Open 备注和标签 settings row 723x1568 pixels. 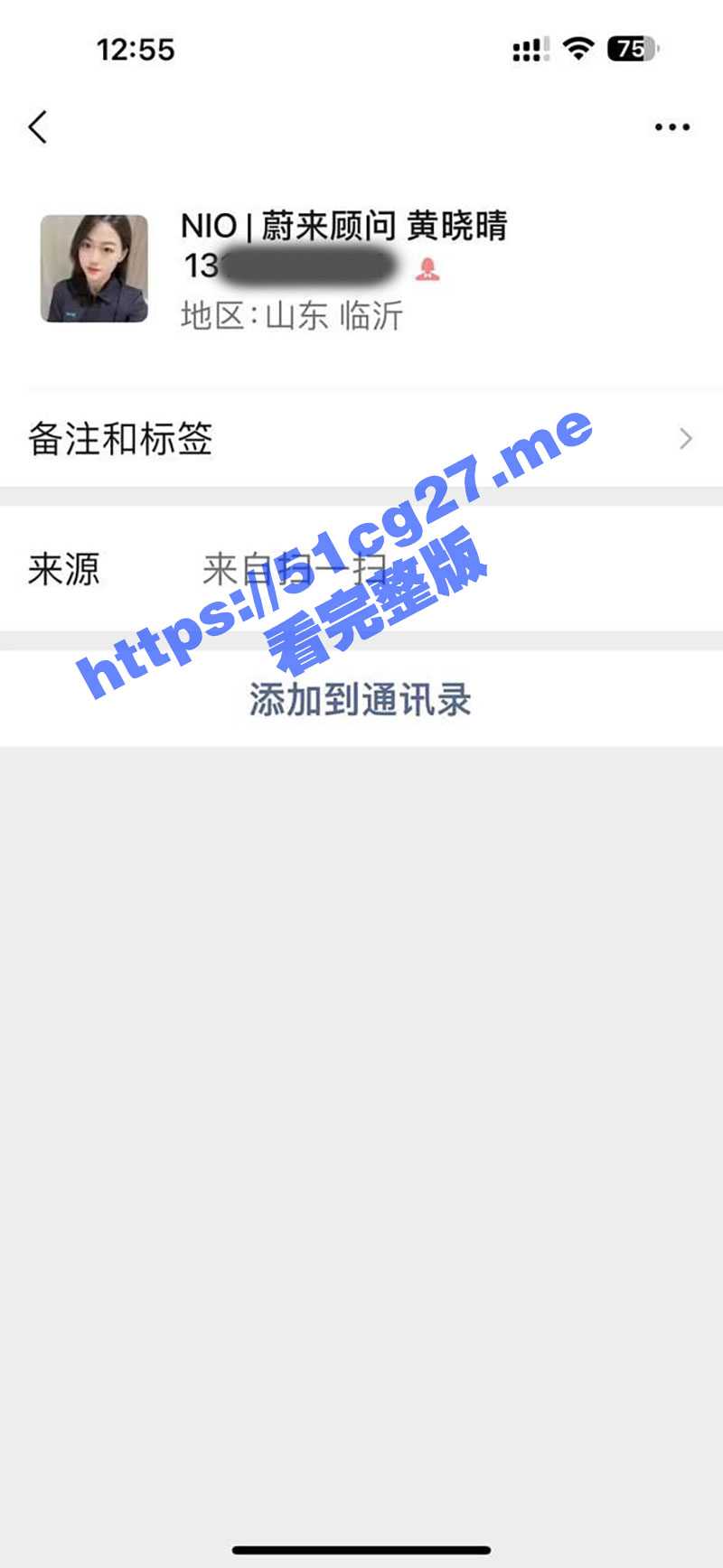[x=361, y=439]
